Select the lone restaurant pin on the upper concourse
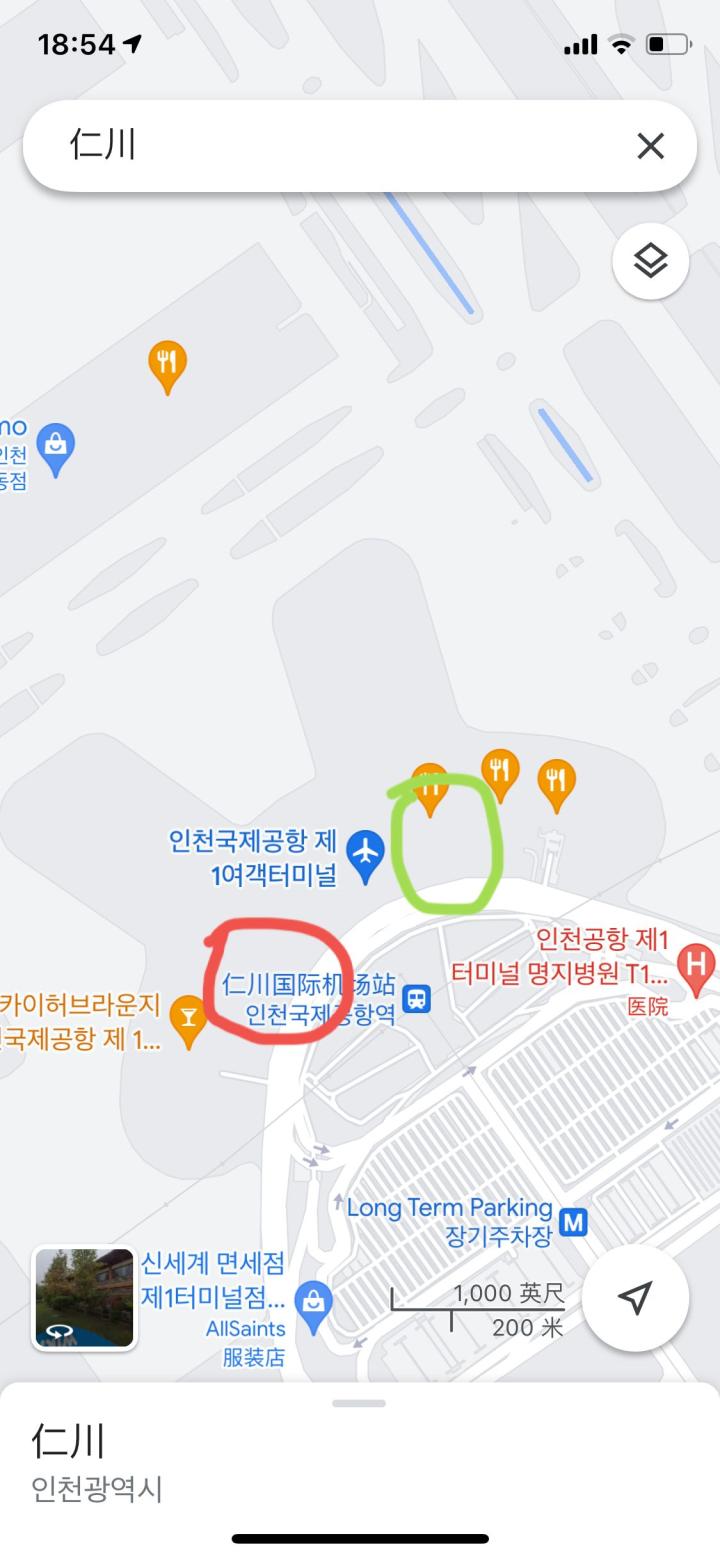The width and height of the screenshot is (720, 1559). (x=167, y=363)
